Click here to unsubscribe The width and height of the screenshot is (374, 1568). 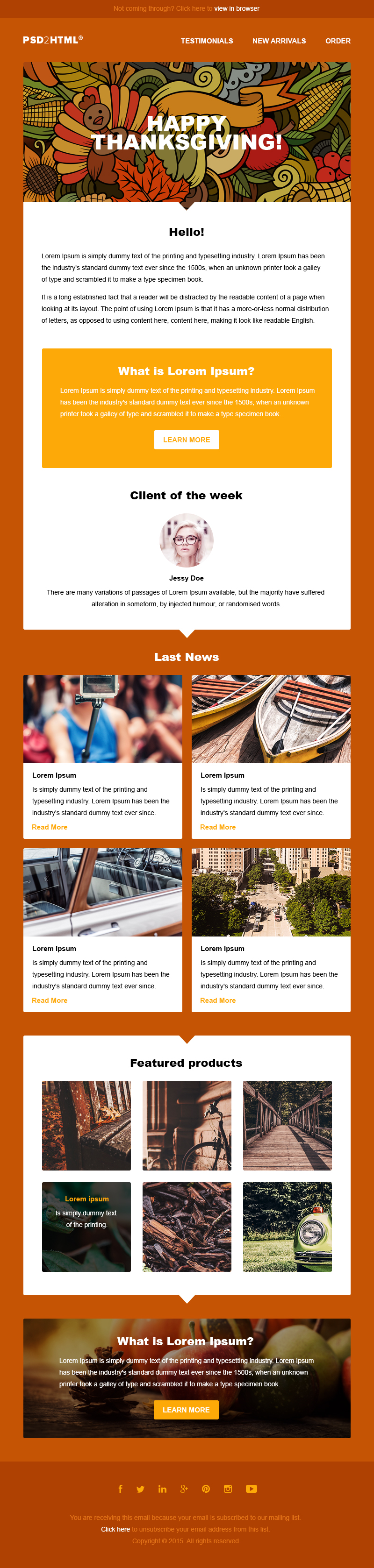pyautogui.click(x=115, y=1529)
